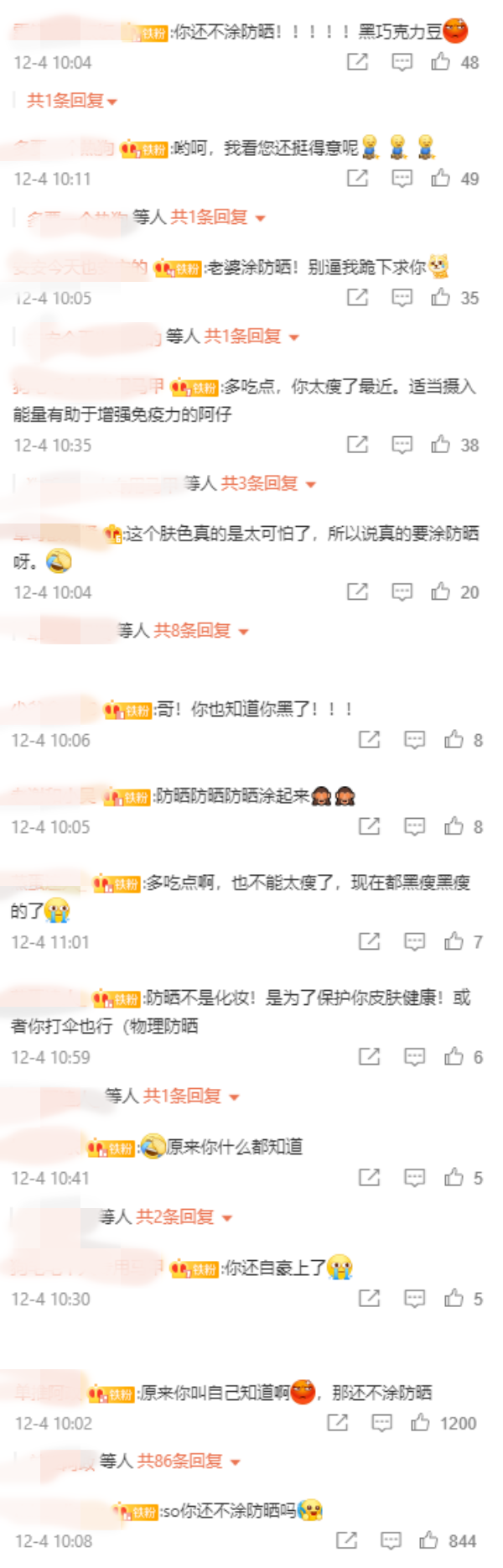The image size is (503, 1568).
Task: Like the comment with 1200 likes
Action: (x=421, y=1423)
